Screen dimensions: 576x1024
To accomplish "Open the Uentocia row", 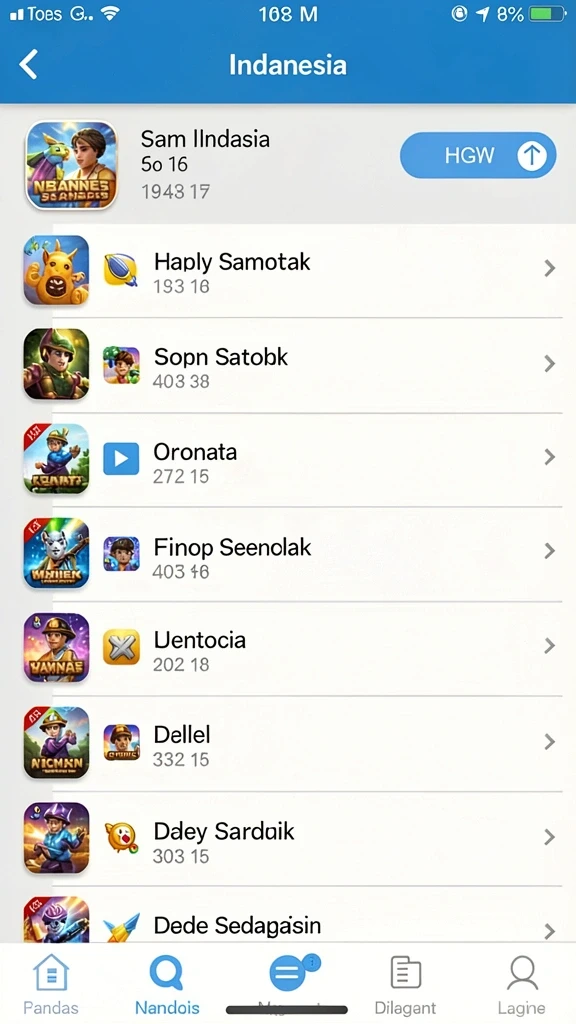I will [288, 648].
